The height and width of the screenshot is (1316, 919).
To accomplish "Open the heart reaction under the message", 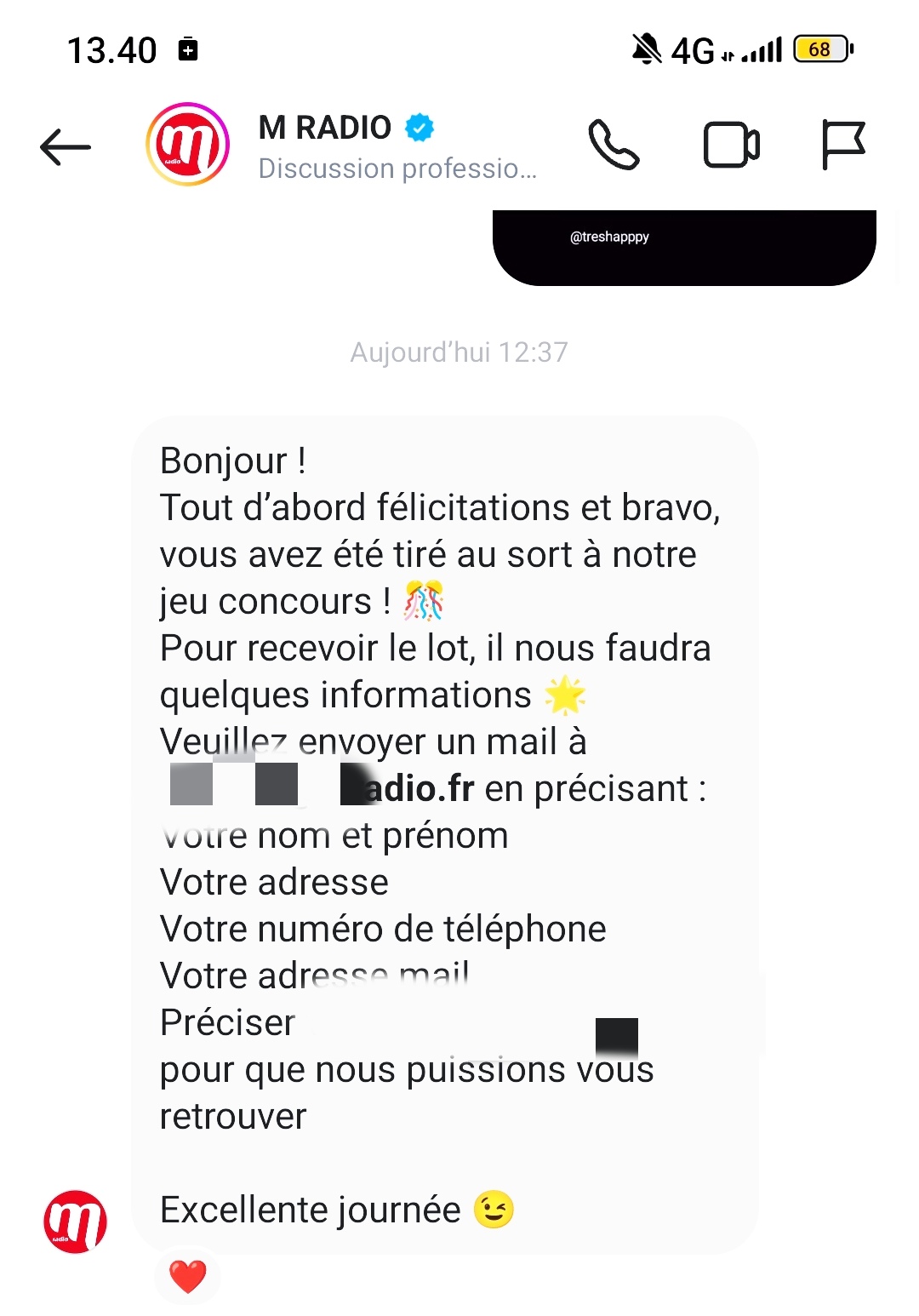I will click(x=188, y=1276).
